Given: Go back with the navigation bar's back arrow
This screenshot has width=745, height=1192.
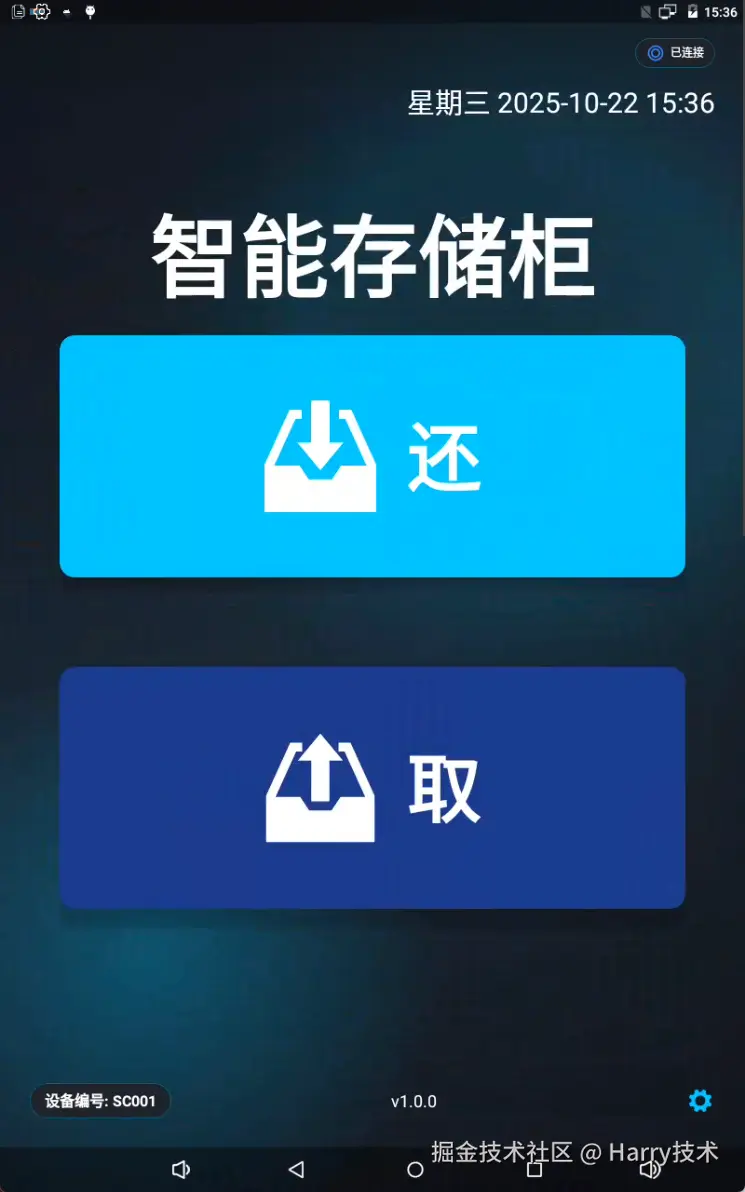Looking at the screenshot, I should click(296, 1169).
